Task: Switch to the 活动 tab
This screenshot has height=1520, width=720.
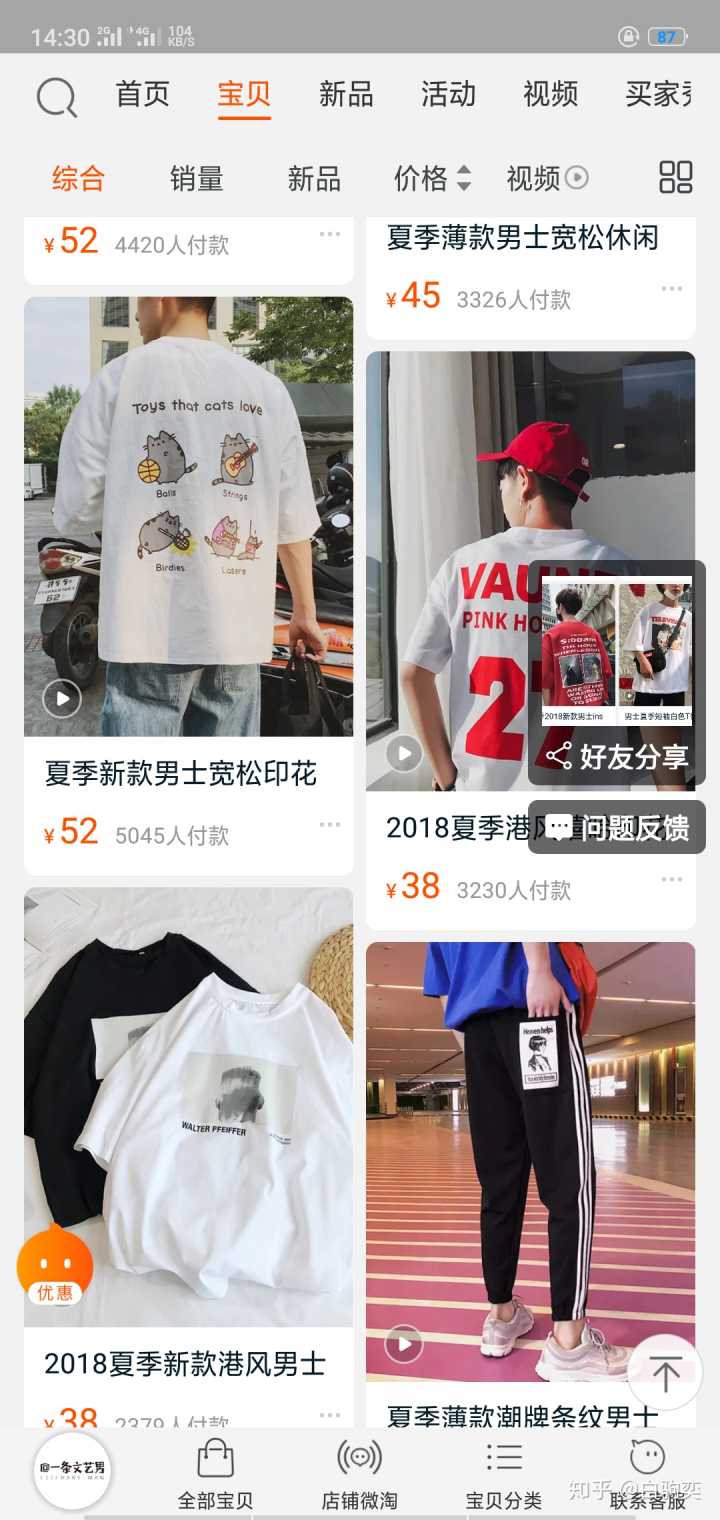Action: click(448, 94)
